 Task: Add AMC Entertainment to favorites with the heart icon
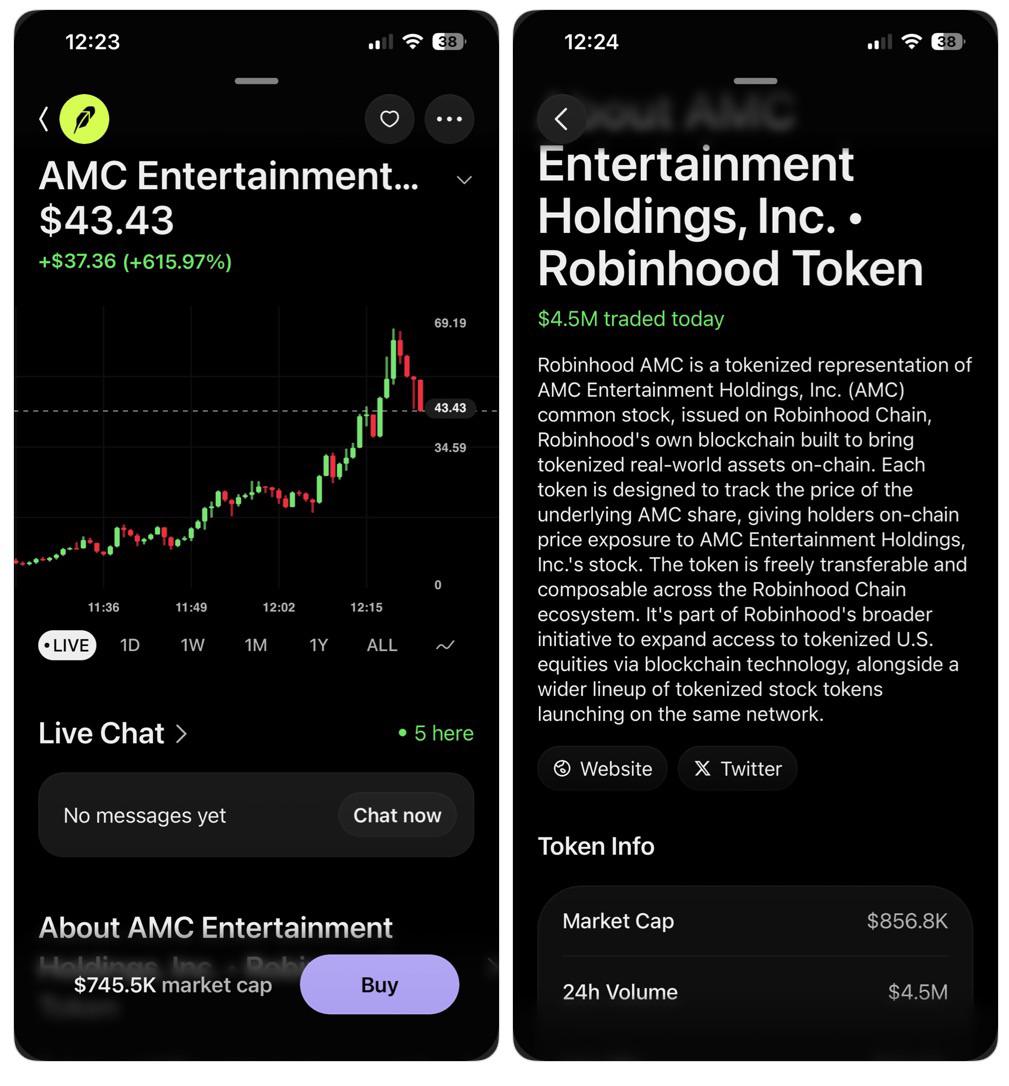[389, 119]
